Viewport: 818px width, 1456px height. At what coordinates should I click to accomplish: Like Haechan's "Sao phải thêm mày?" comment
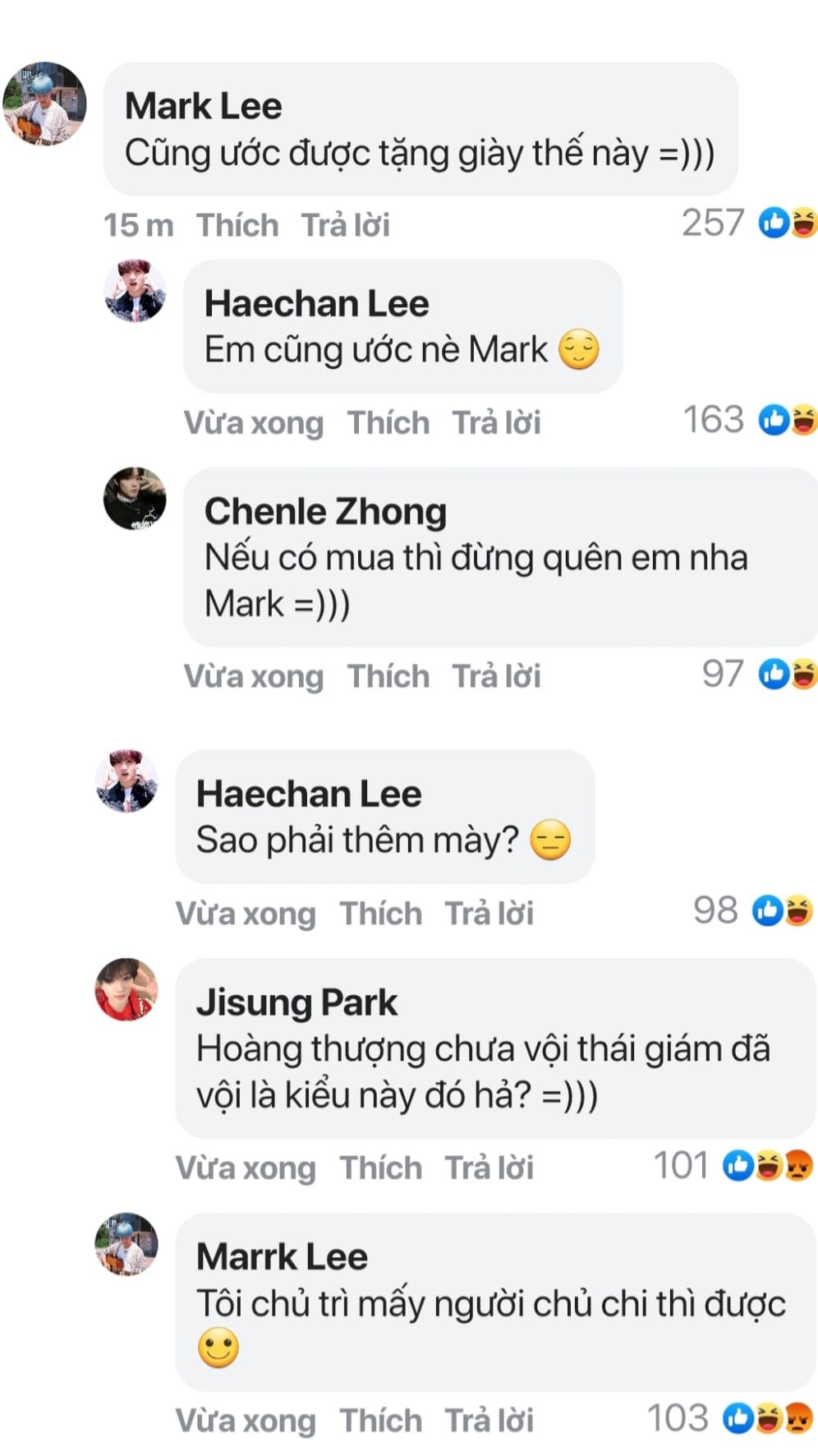tap(381, 914)
